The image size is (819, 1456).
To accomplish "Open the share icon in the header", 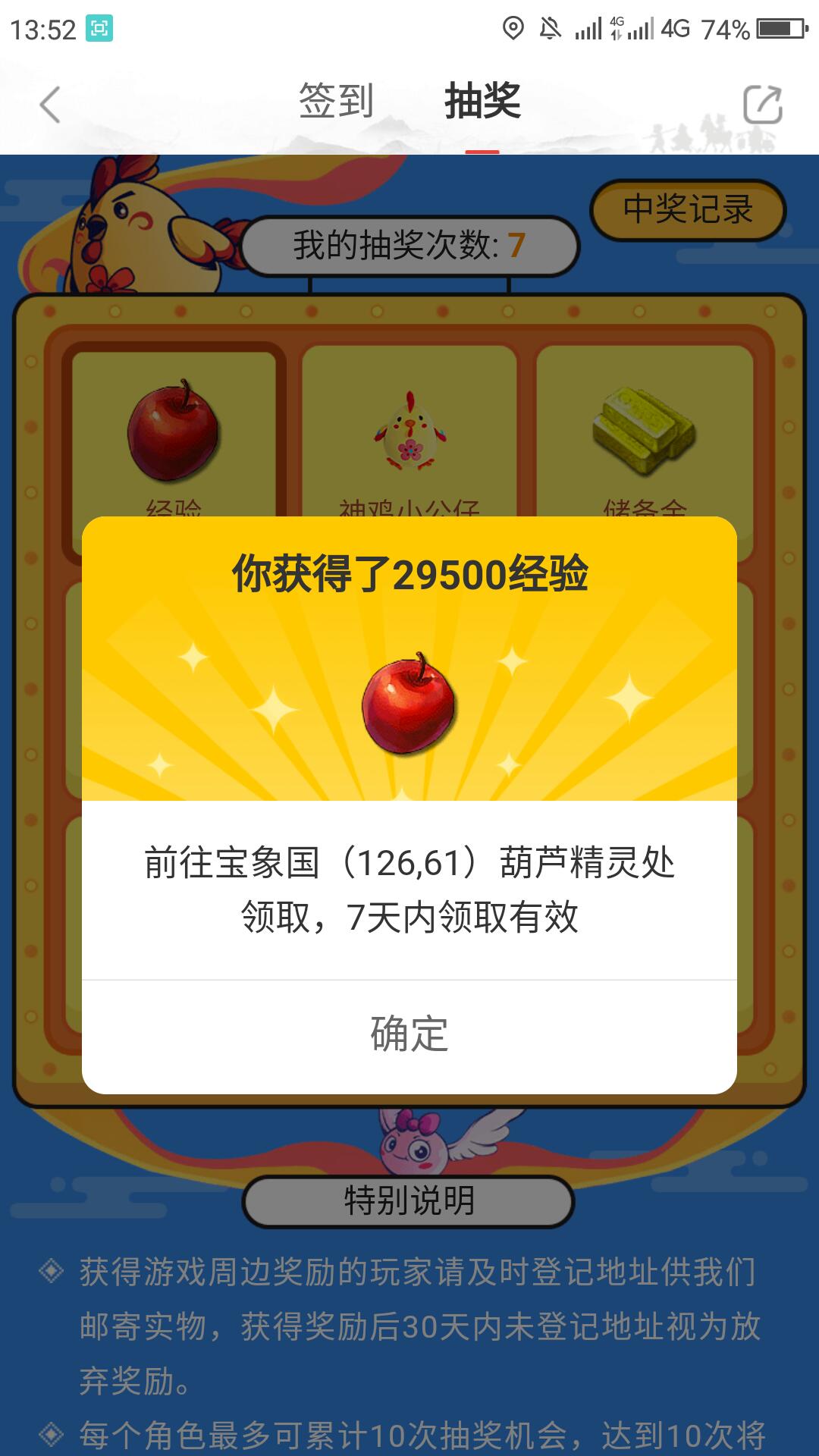I will coord(762,105).
